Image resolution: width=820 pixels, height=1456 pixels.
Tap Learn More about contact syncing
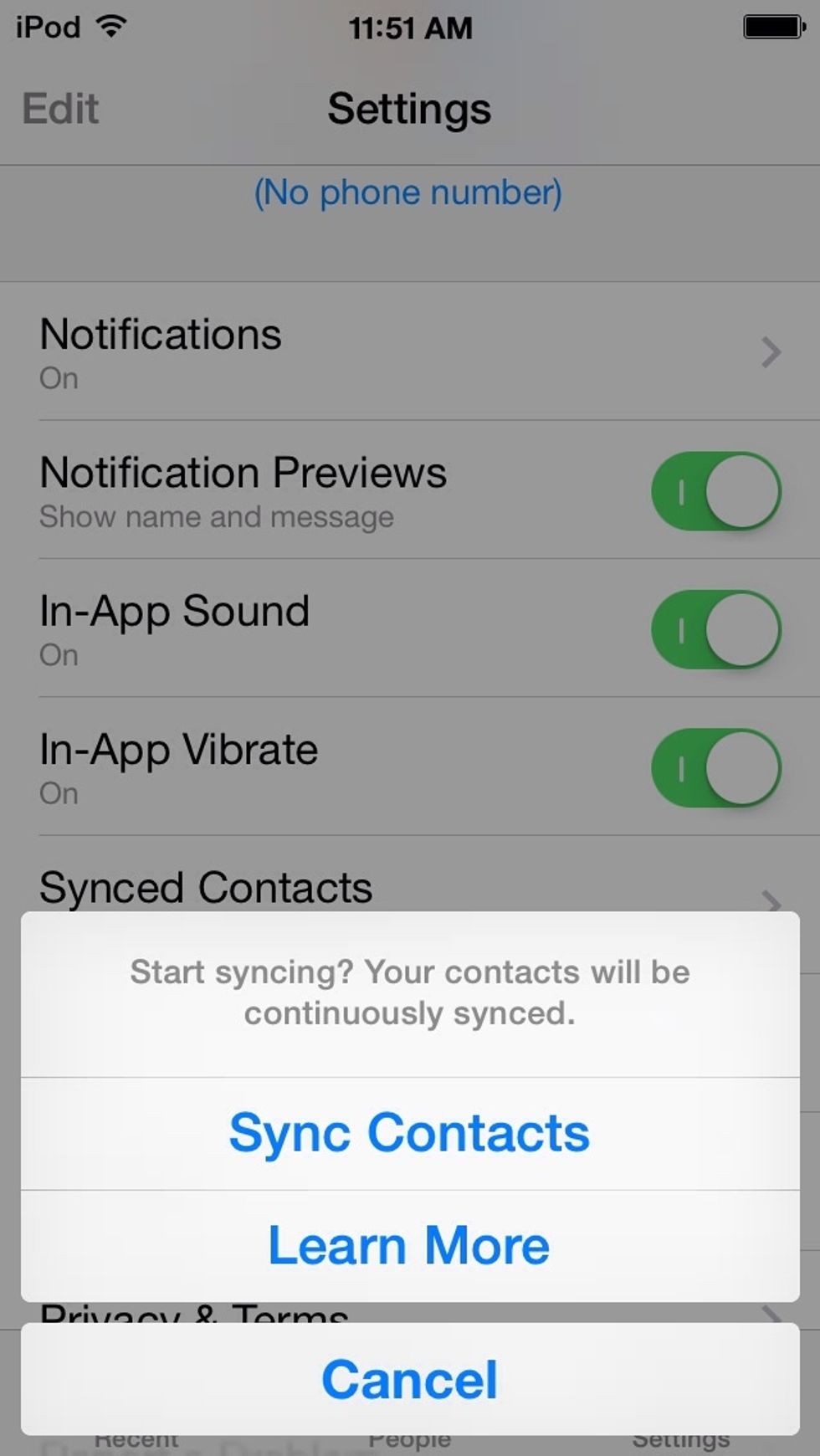(x=409, y=1245)
